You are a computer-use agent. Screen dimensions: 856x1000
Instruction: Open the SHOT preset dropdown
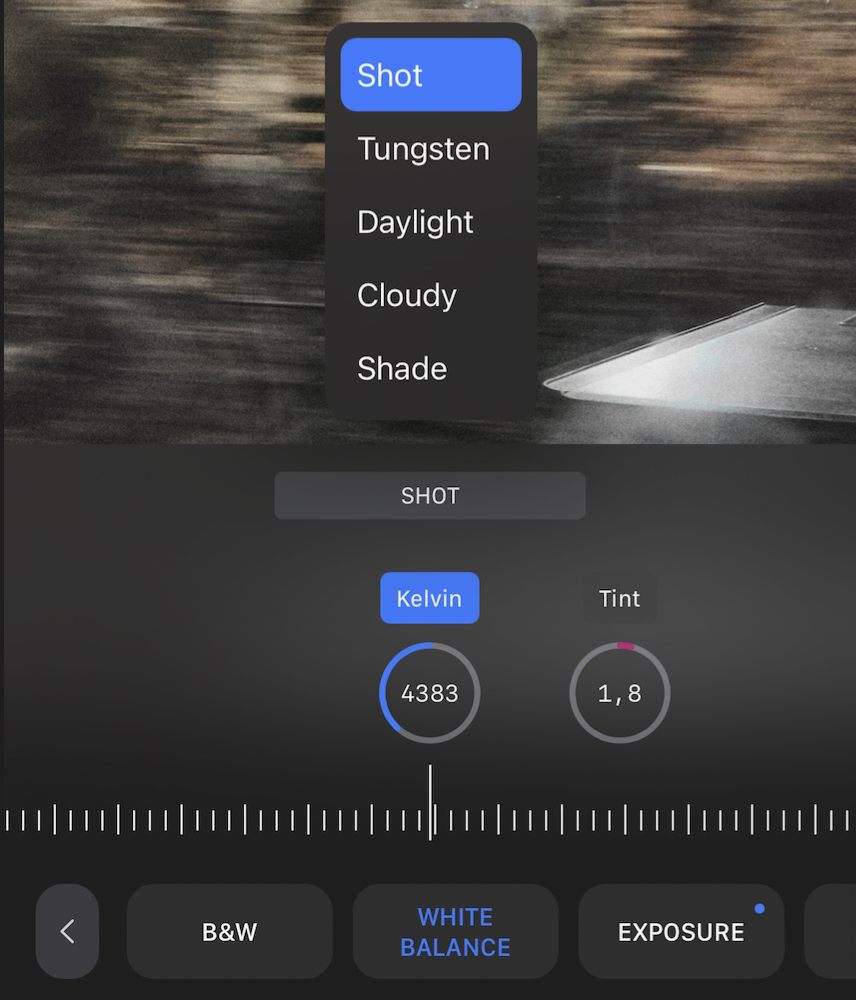pos(430,496)
